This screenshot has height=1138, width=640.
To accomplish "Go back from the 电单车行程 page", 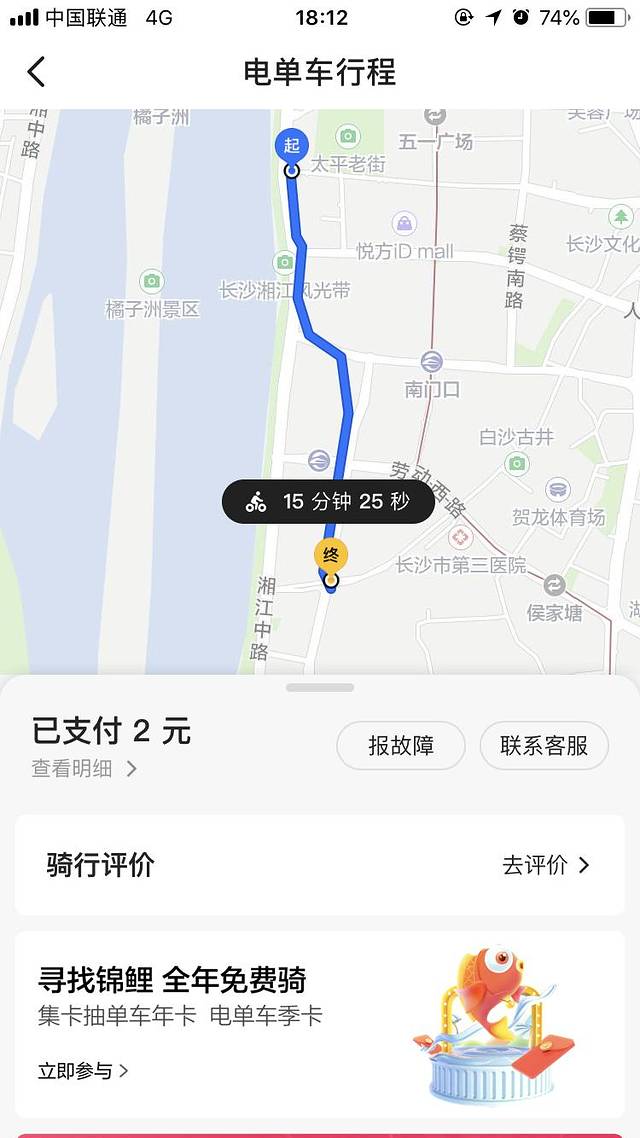I will coord(36,72).
